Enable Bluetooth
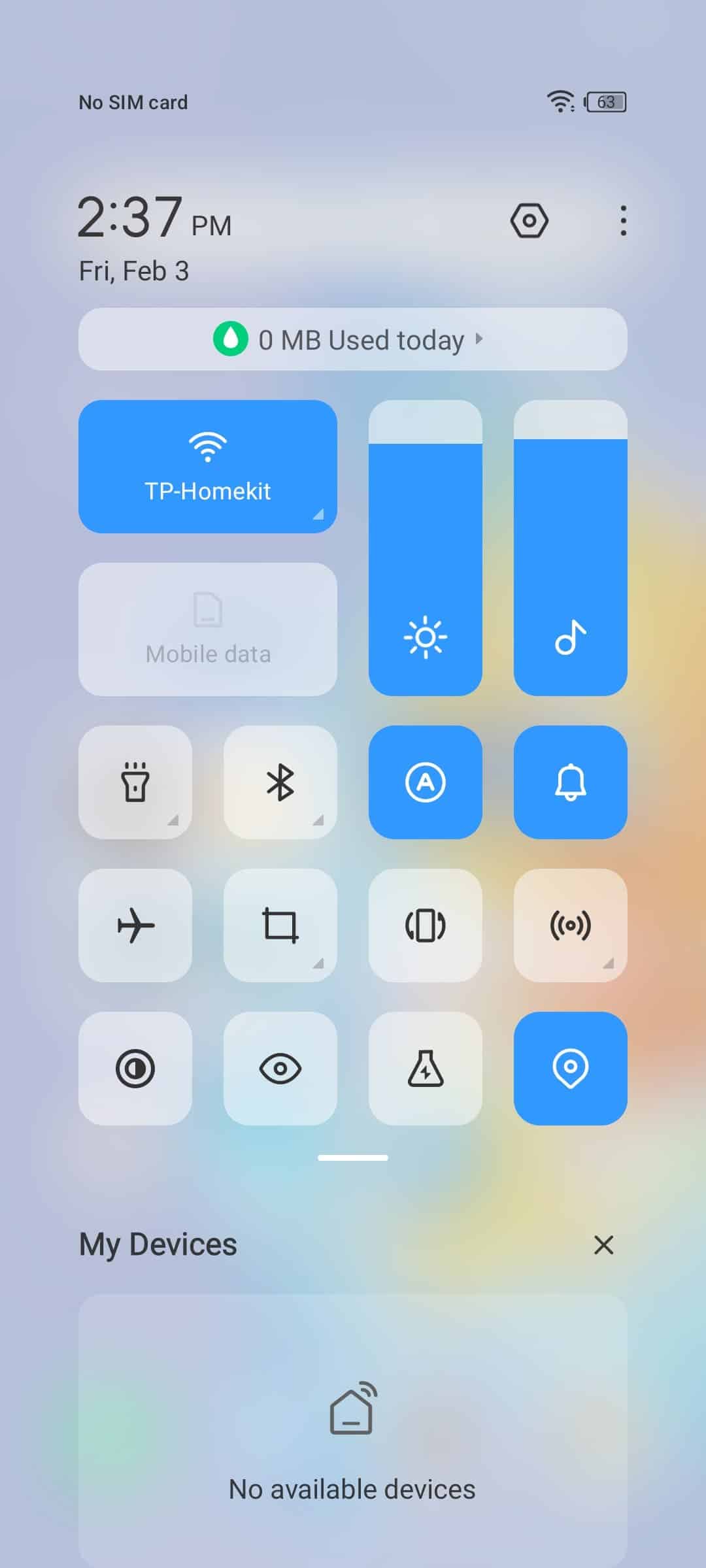This screenshot has width=706, height=1568. click(280, 782)
